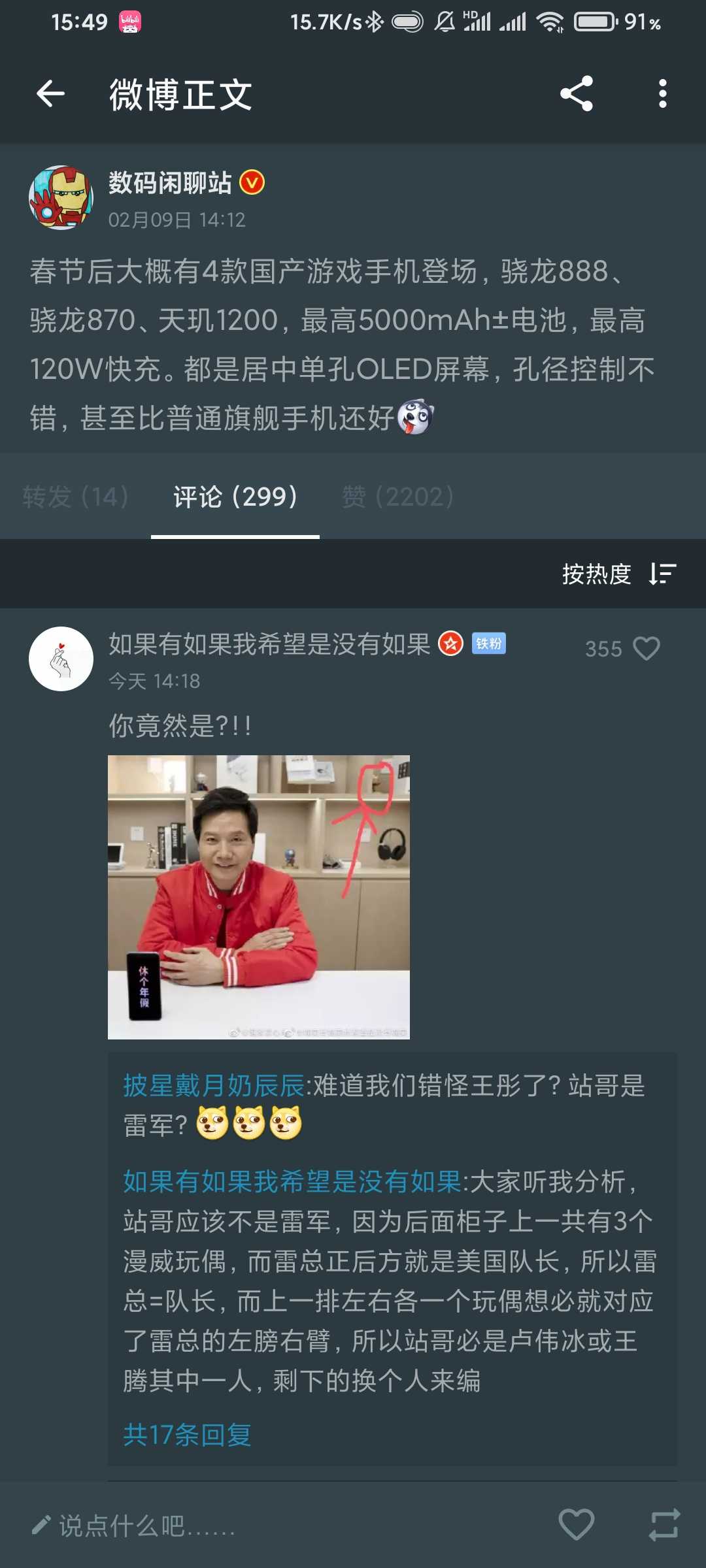Image resolution: width=706 pixels, height=1568 pixels.
Task: Select the 评论 (299) tab
Action: pyautogui.click(x=235, y=497)
